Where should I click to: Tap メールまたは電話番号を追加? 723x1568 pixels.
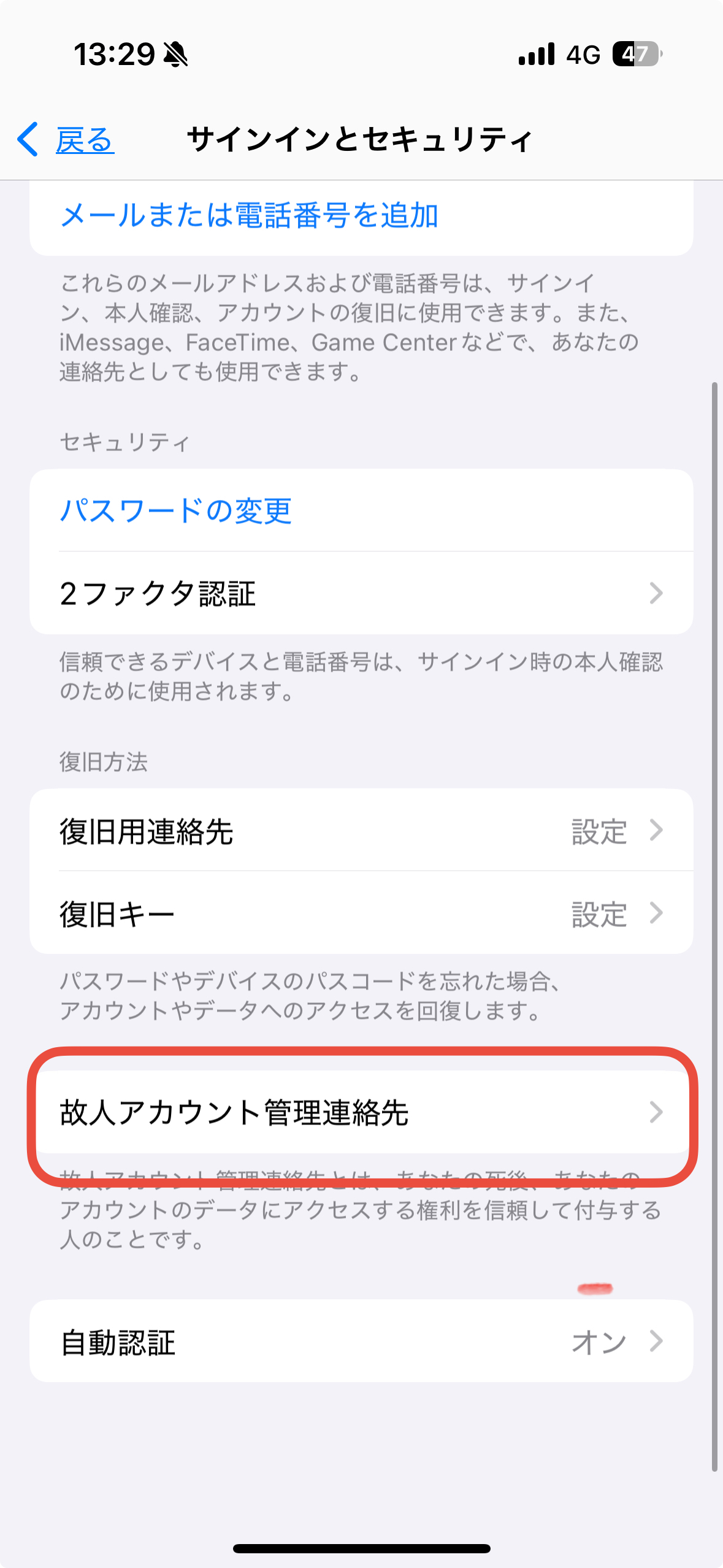tap(361, 217)
